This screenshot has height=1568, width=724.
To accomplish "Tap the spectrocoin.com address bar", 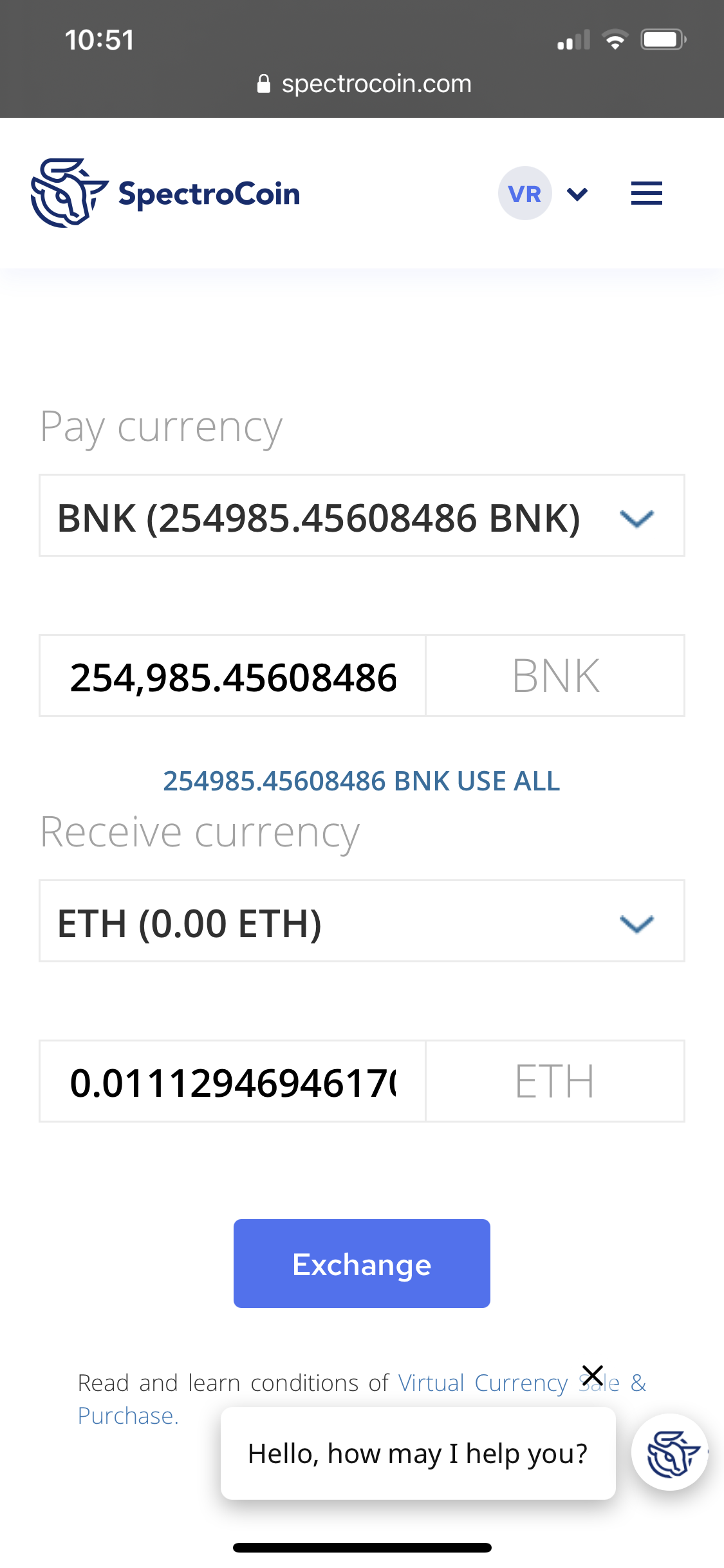I will pos(364,84).
